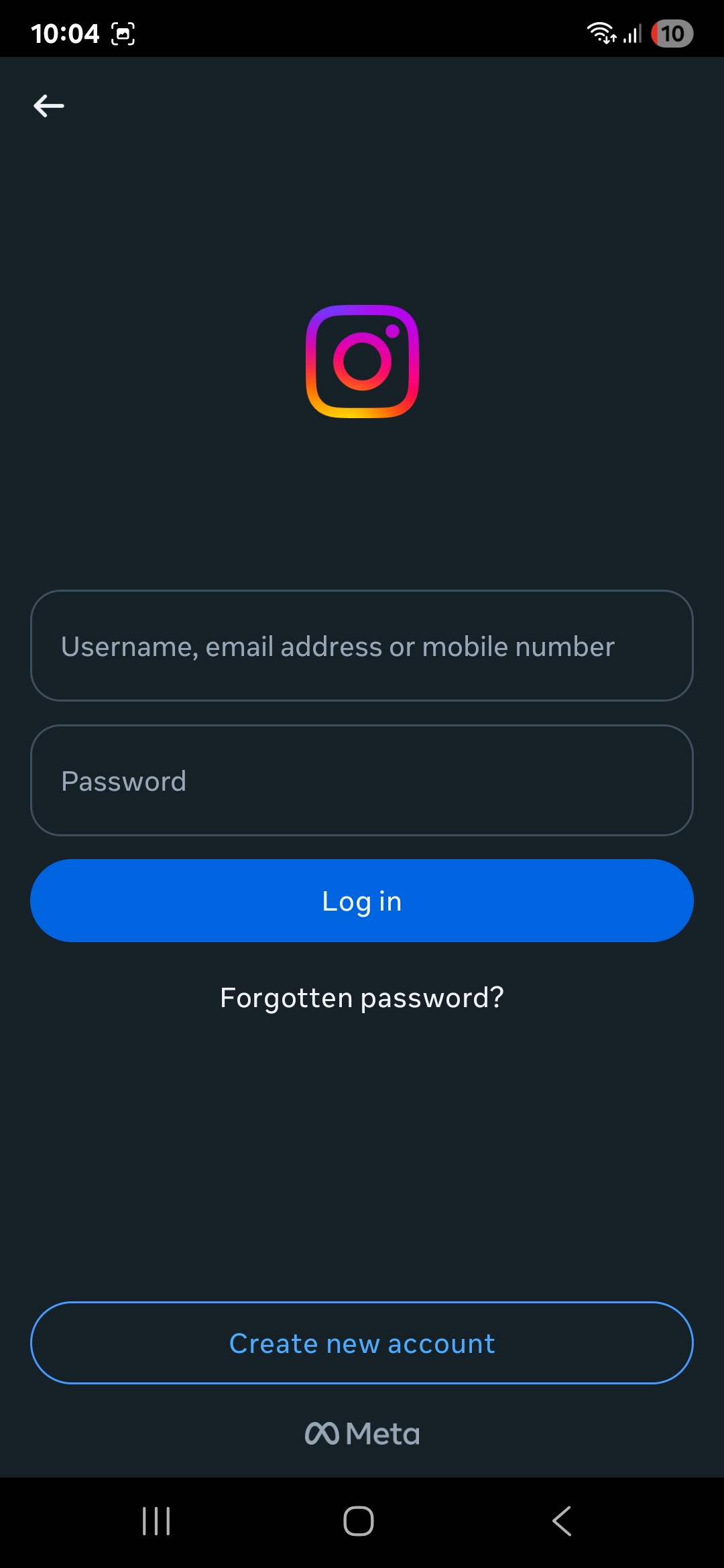Go back using the top-left arrow
The image size is (724, 1568).
(49, 106)
